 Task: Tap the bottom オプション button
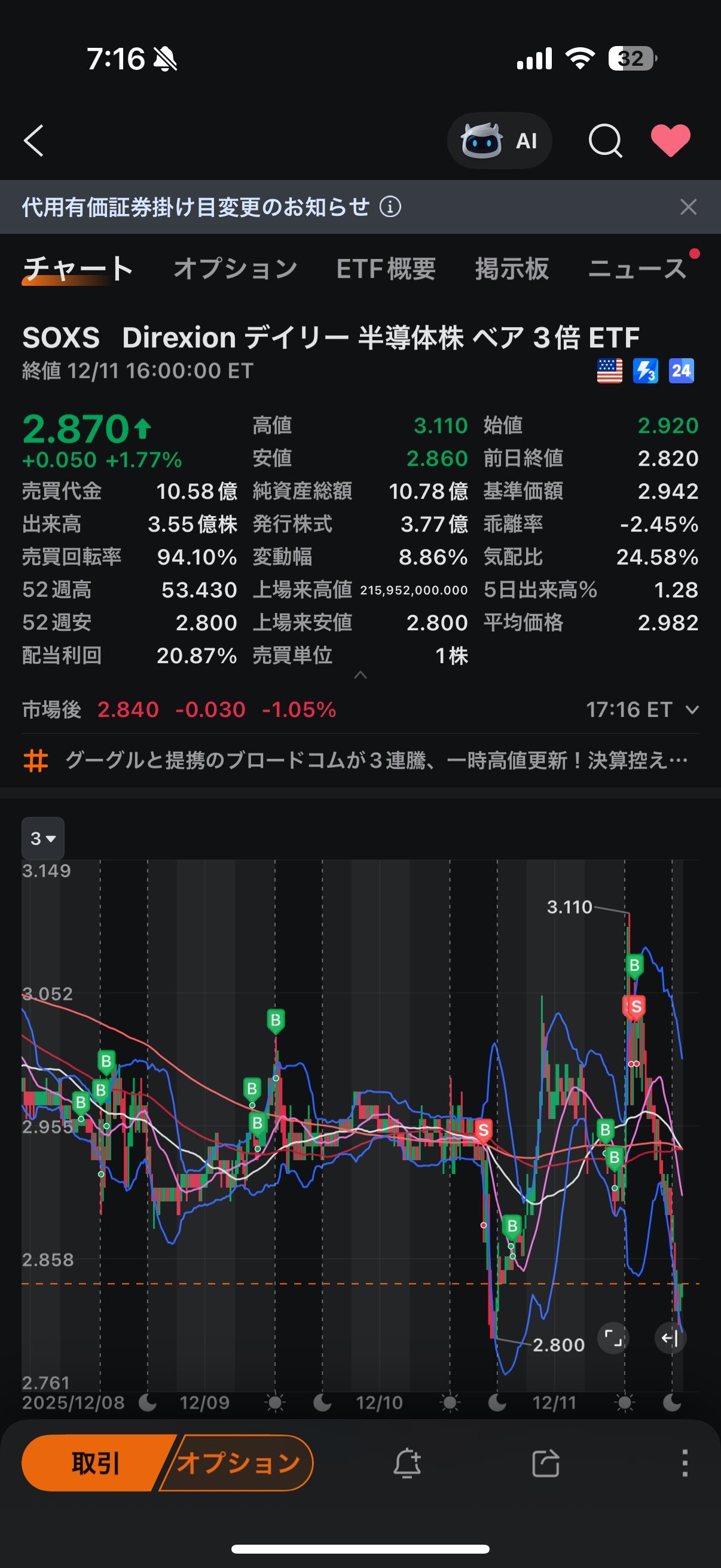tap(237, 1463)
